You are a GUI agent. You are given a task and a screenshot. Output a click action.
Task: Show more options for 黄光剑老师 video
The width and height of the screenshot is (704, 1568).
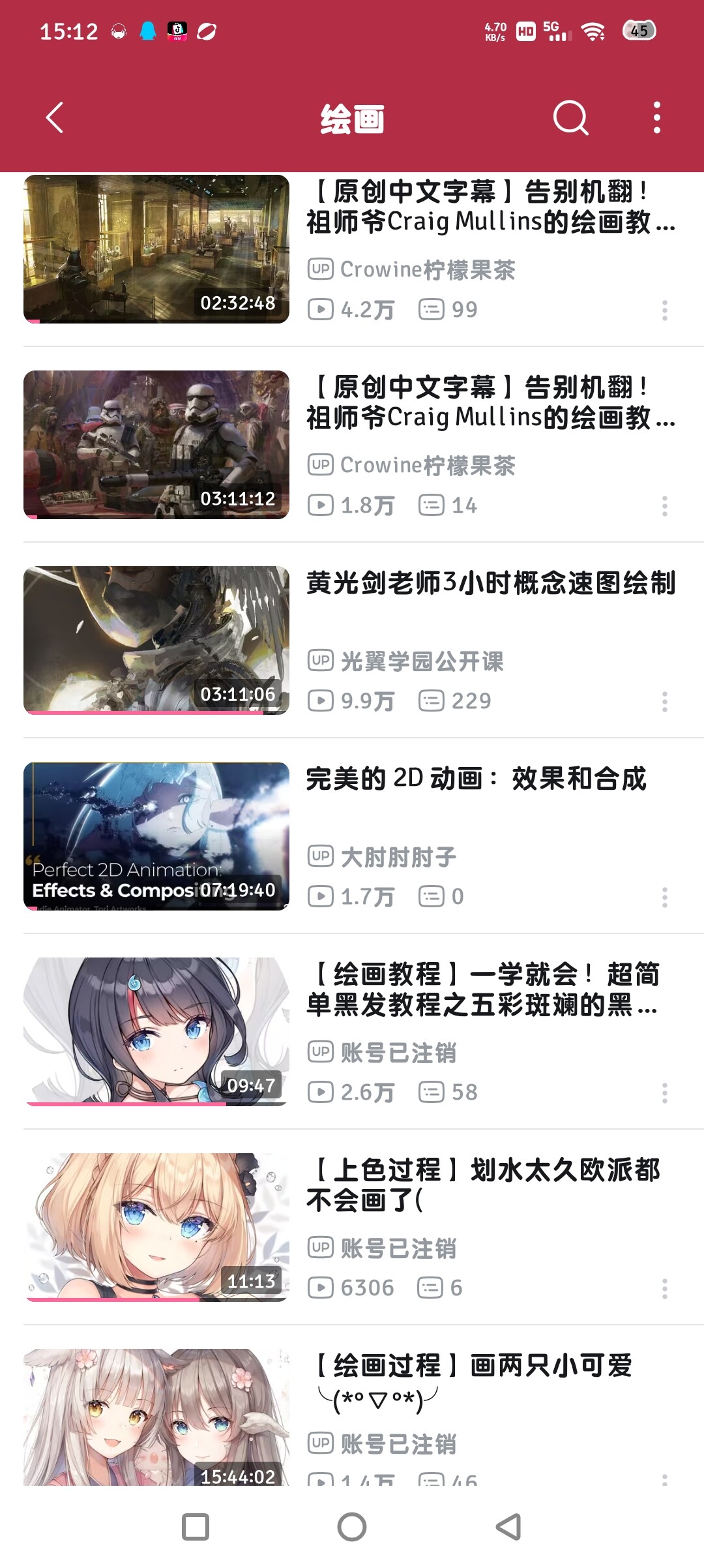click(664, 702)
